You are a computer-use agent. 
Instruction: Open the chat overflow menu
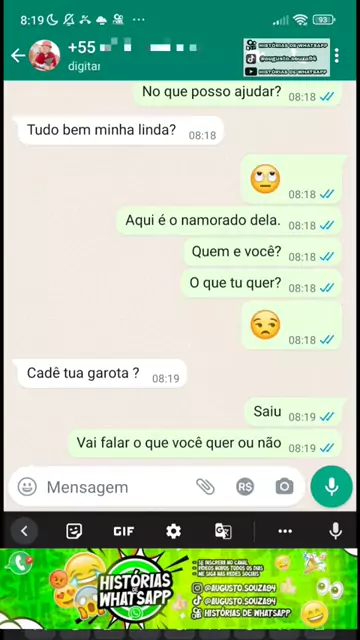pos(336,56)
